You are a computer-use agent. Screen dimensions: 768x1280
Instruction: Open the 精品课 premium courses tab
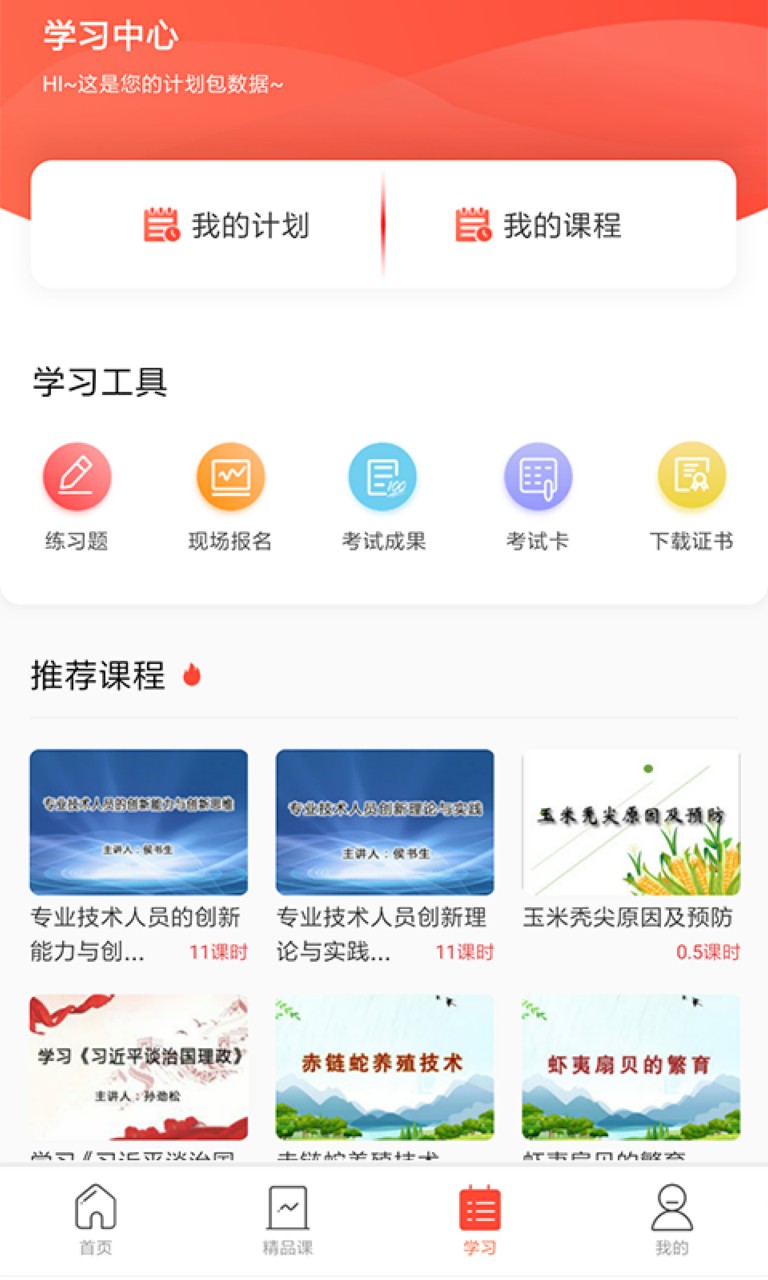288,1215
